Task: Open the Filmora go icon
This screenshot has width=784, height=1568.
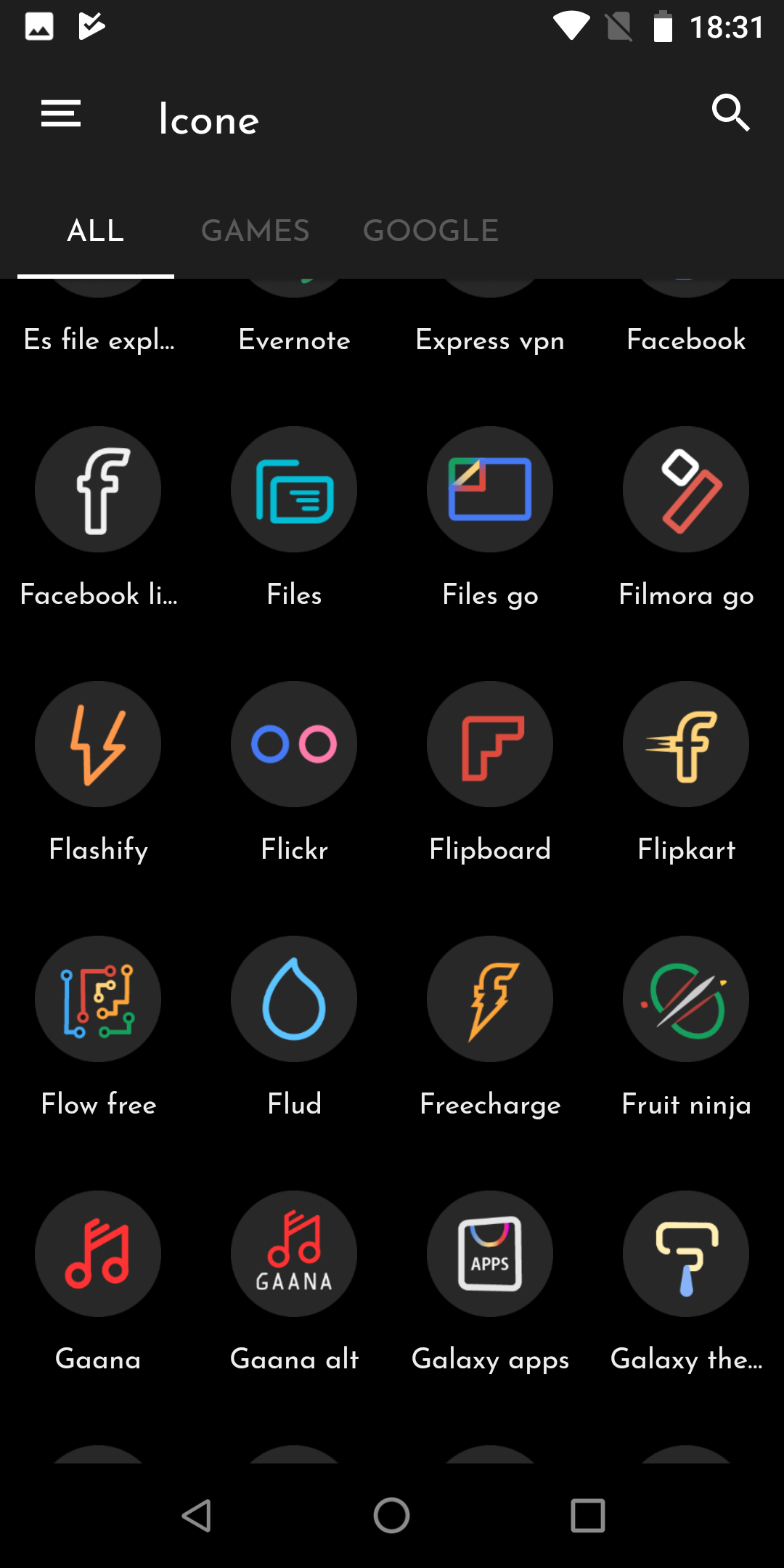Action: click(686, 489)
